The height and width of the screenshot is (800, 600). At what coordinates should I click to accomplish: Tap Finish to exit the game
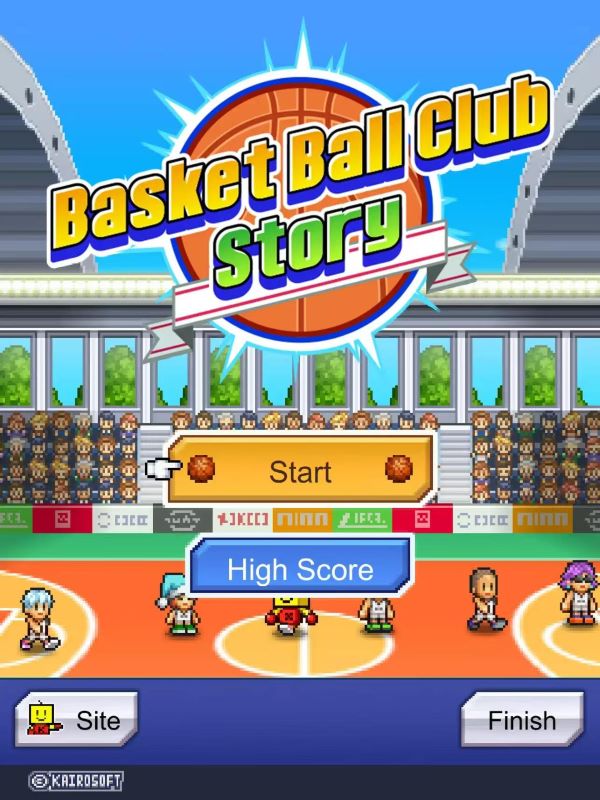click(x=521, y=719)
